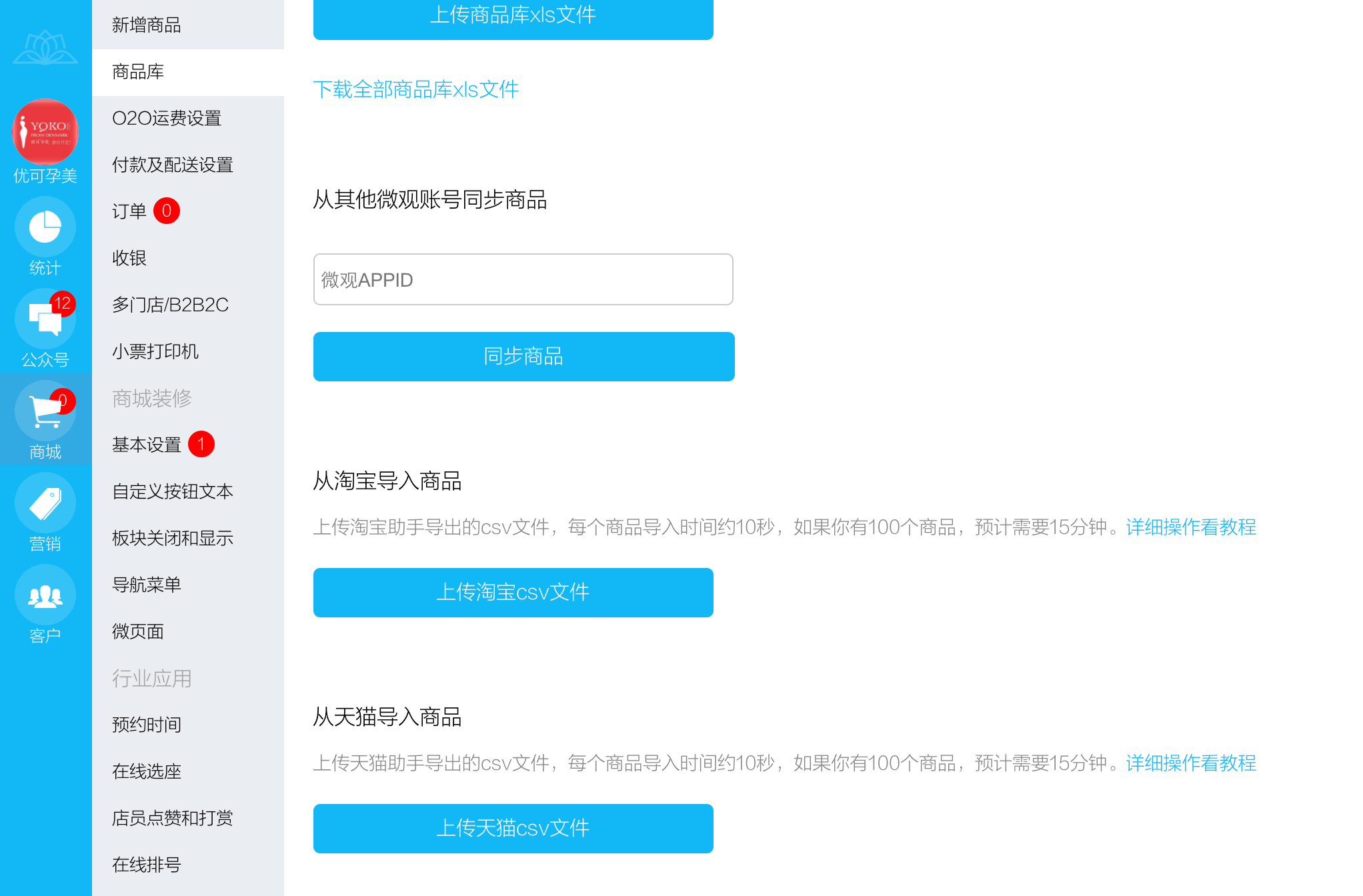
Task: Tap the 上传天猫csv文件 button
Action: pyautogui.click(x=513, y=829)
